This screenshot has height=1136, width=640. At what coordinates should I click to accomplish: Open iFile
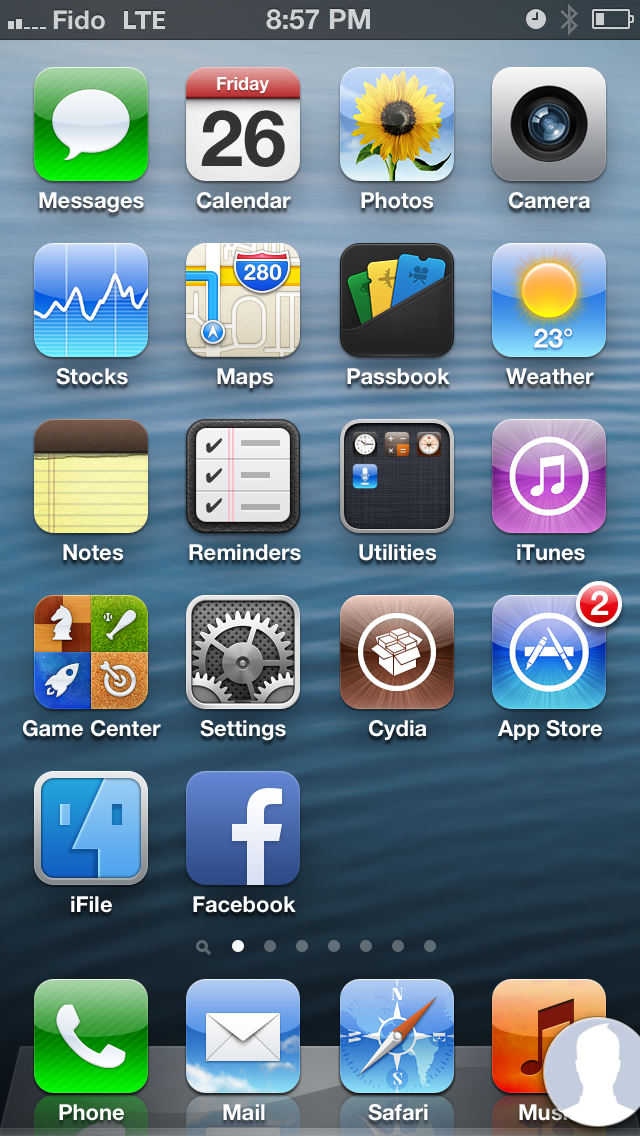coord(91,829)
